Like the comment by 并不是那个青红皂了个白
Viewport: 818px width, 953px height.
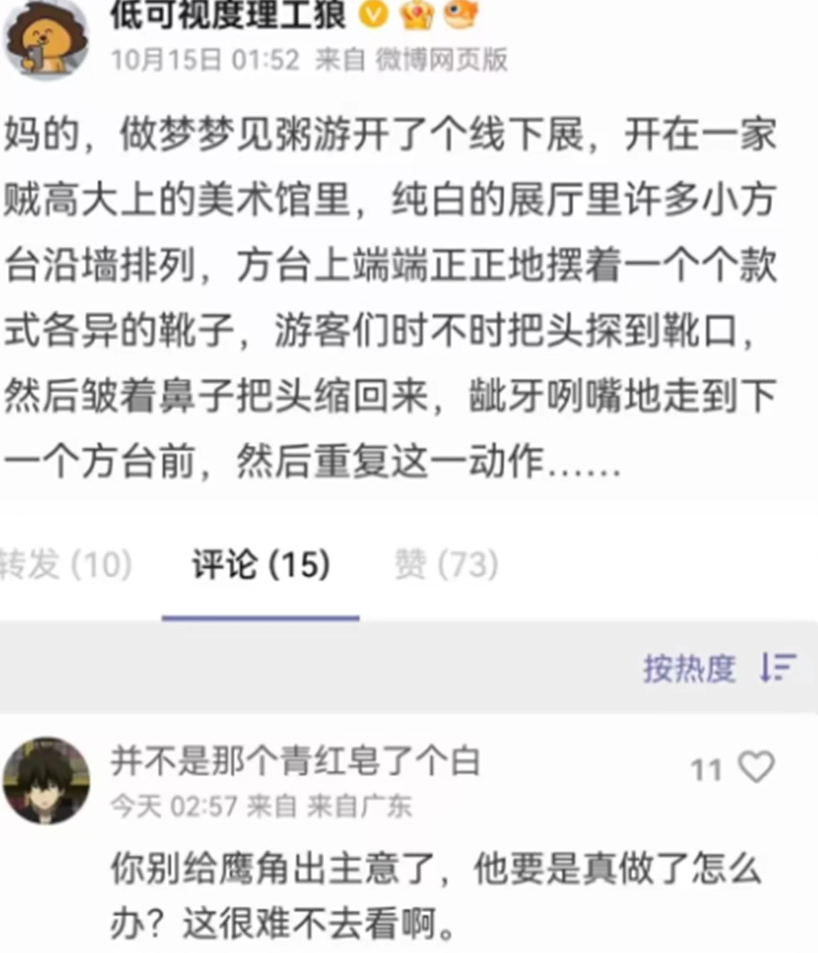[x=756, y=767]
